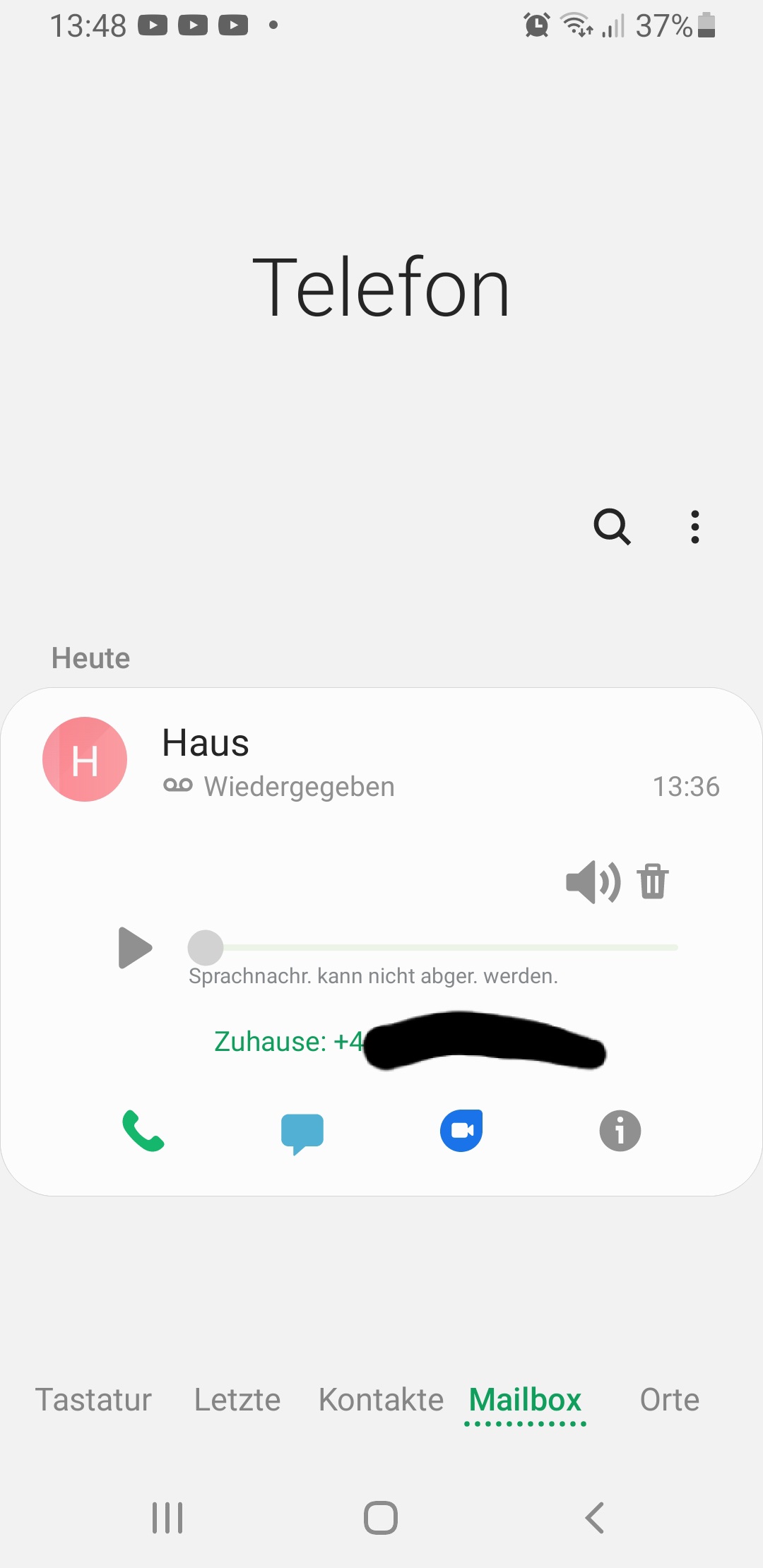The height and width of the screenshot is (1568, 763).
Task: Open recent apps from navigation bar
Action: (x=167, y=1517)
